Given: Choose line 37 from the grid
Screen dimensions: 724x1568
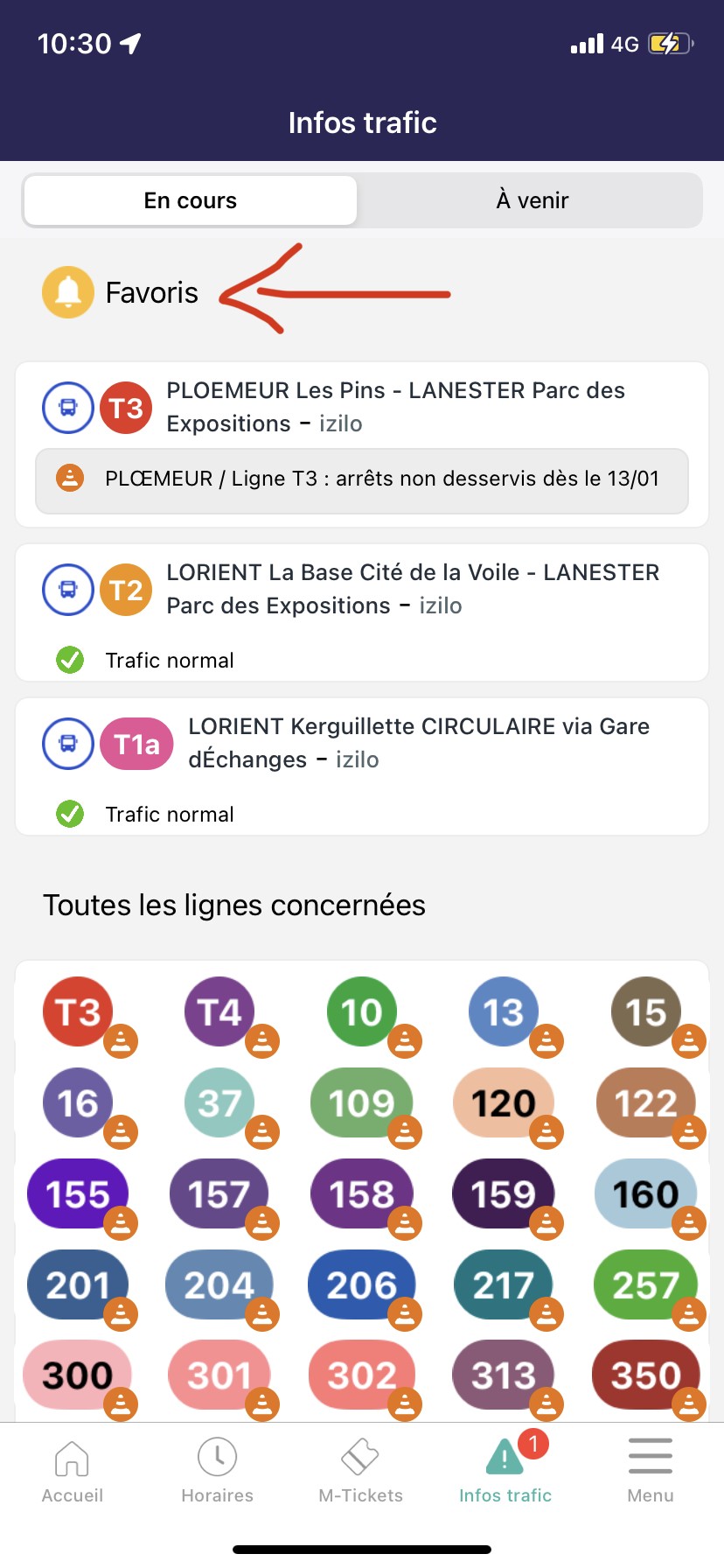Looking at the screenshot, I should (219, 1103).
